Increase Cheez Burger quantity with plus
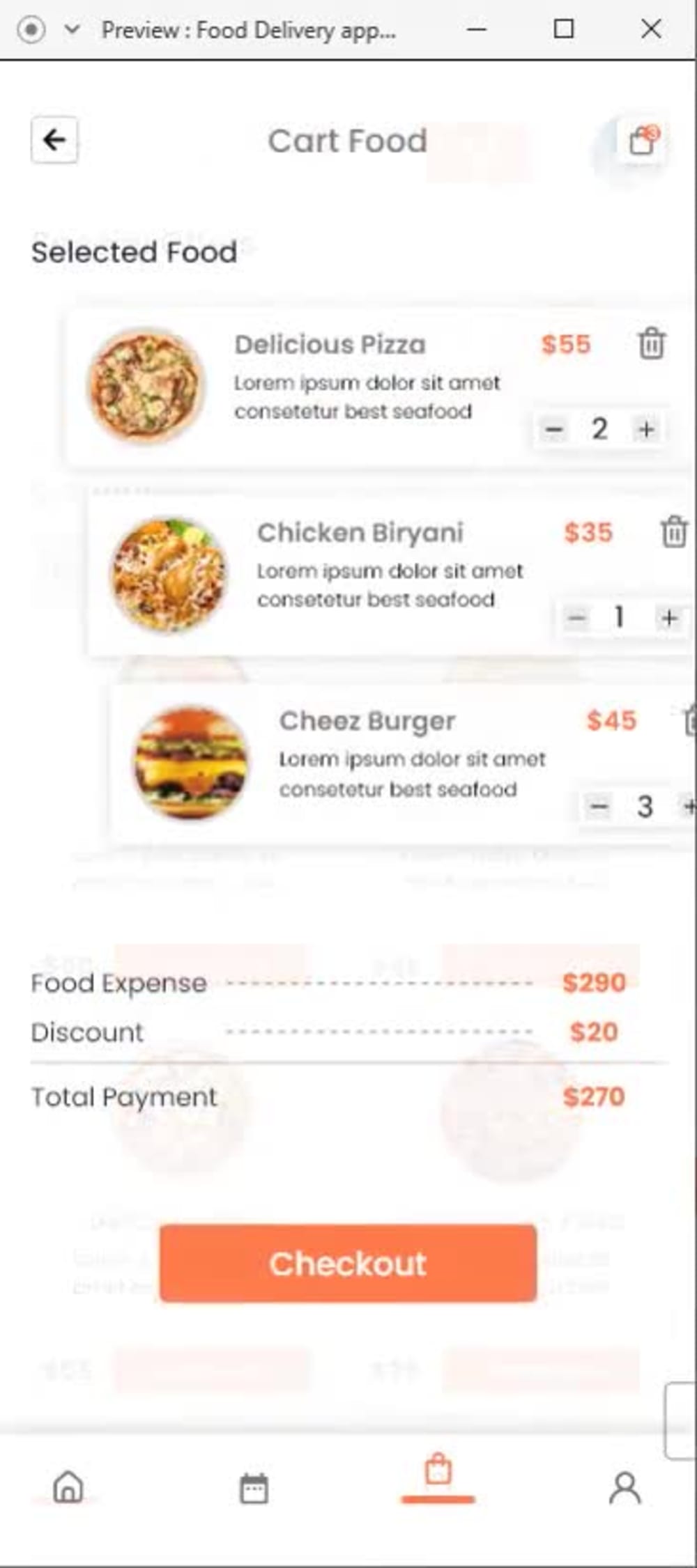This screenshot has width=697, height=1568. click(x=689, y=807)
